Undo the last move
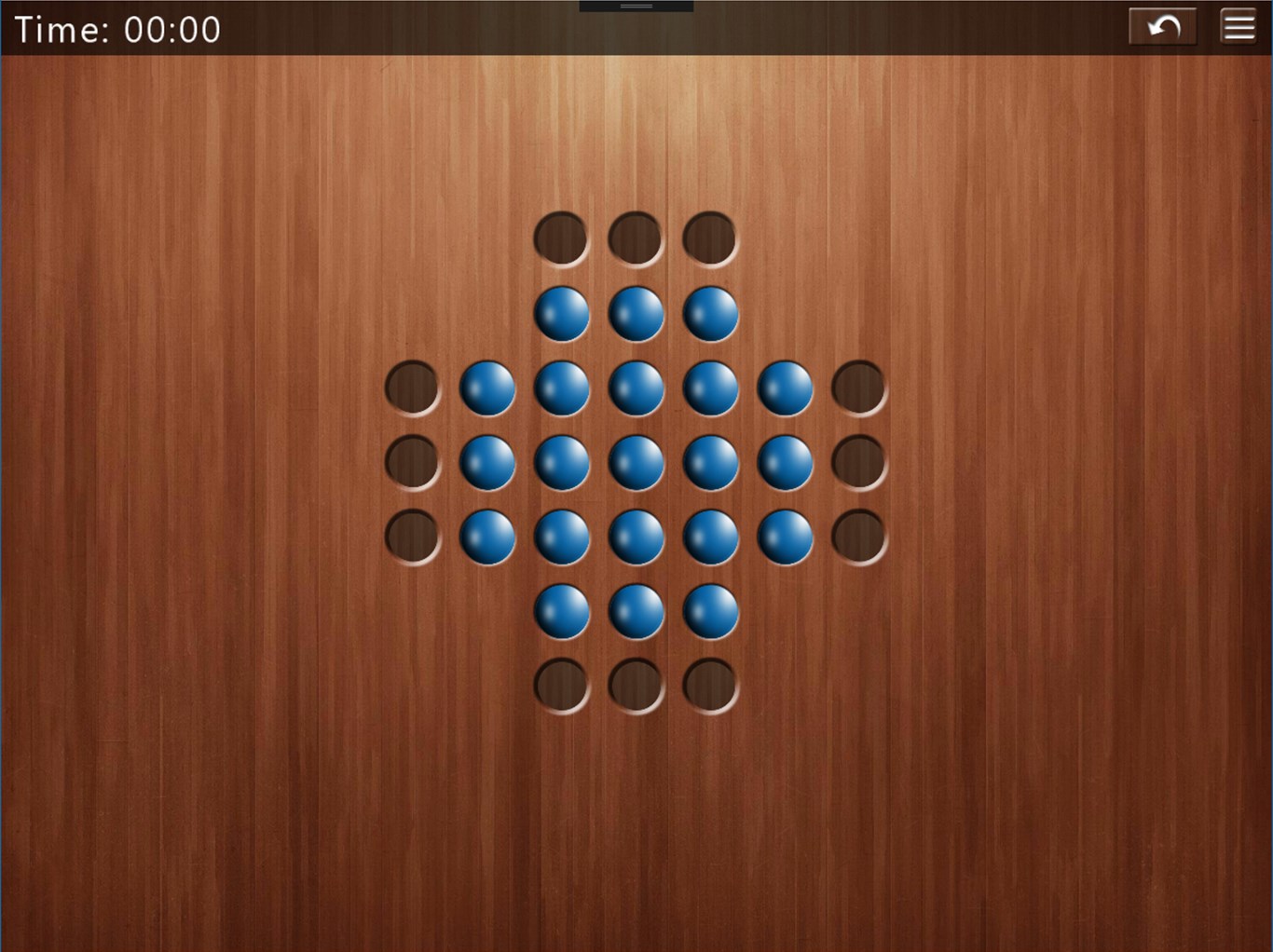Screen dimensions: 1273x952 (1162, 27)
